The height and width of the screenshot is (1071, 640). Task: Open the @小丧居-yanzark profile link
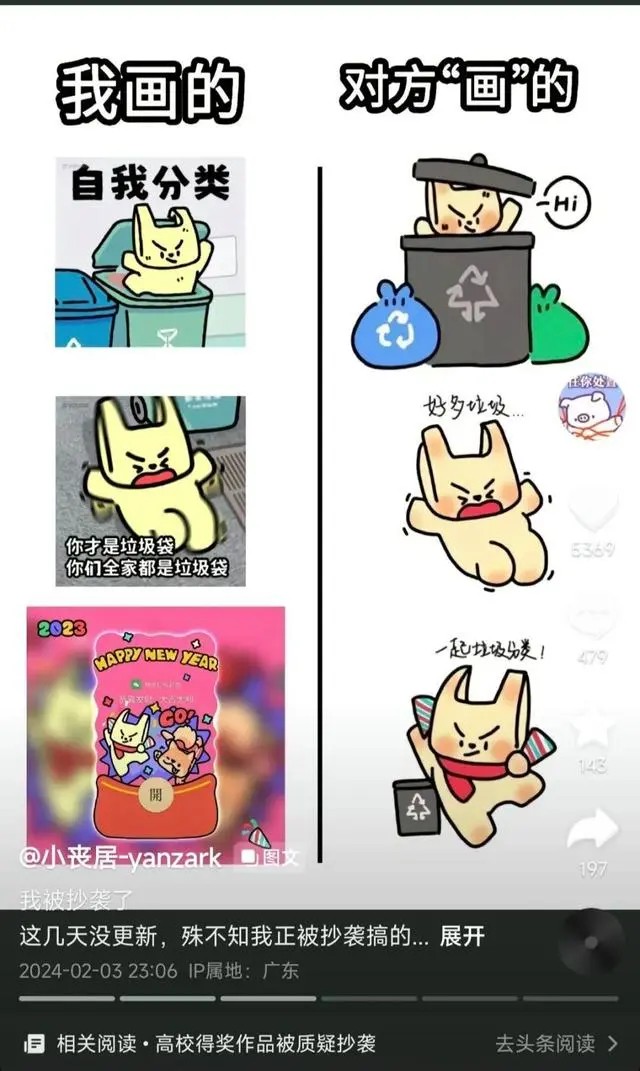pos(121,857)
